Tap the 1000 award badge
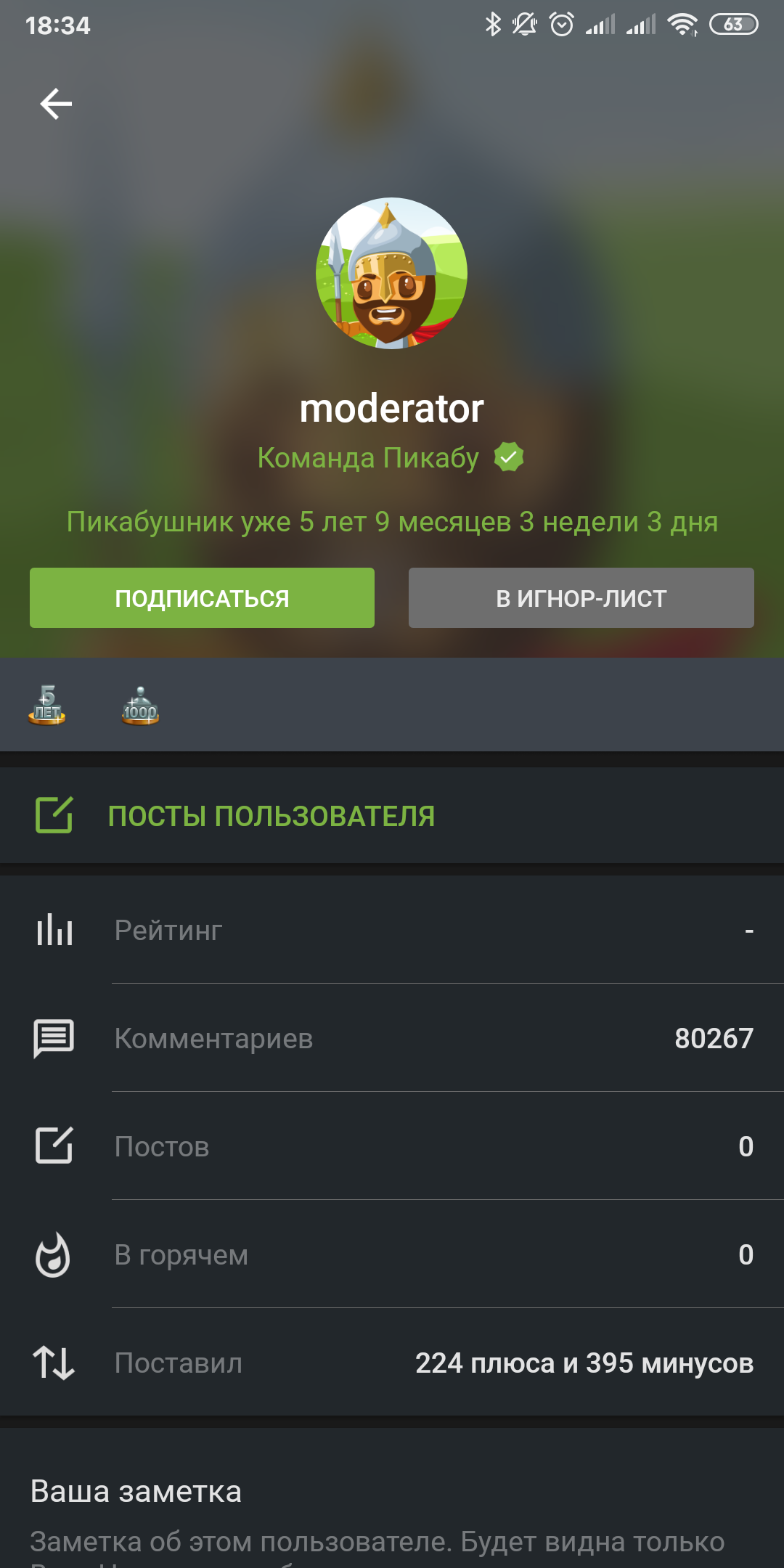 (140, 706)
